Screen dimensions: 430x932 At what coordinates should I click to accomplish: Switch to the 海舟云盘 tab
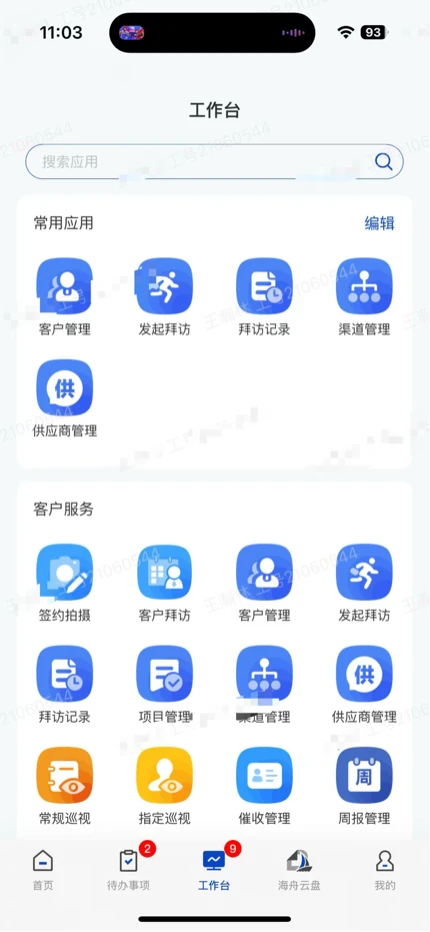(x=299, y=870)
